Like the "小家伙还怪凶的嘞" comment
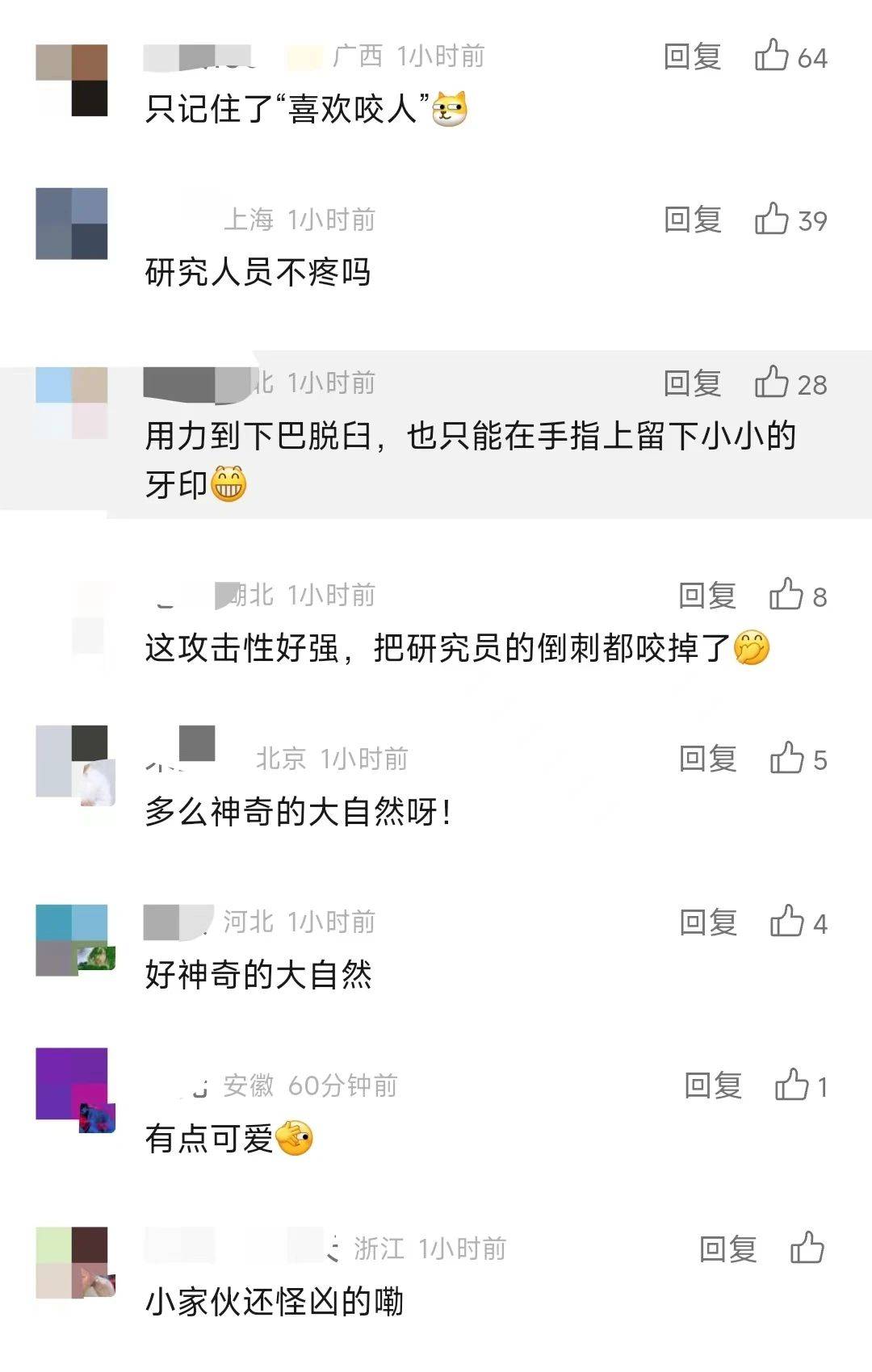The image size is (872, 1372). tap(807, 1249)
